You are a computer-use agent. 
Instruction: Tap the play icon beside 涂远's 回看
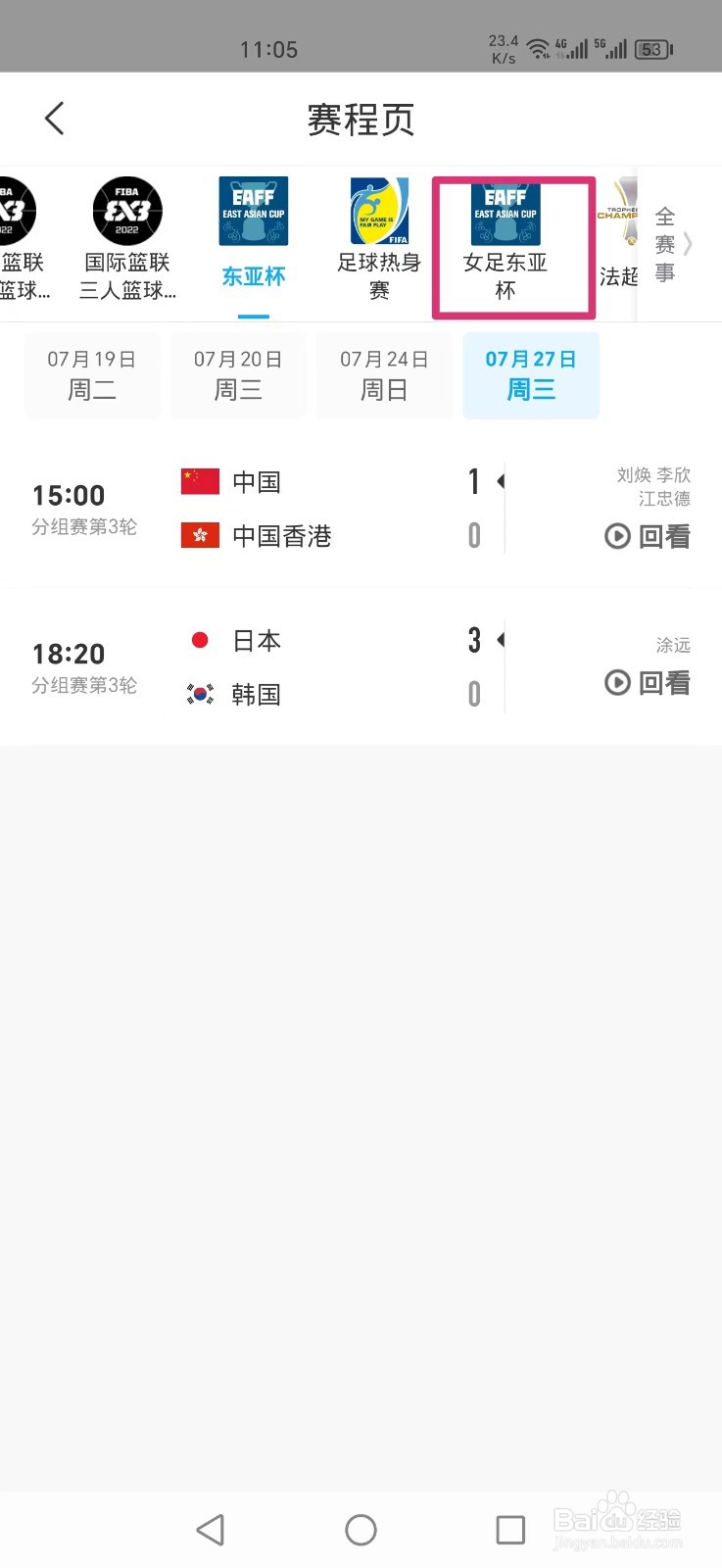click(616, 683)
